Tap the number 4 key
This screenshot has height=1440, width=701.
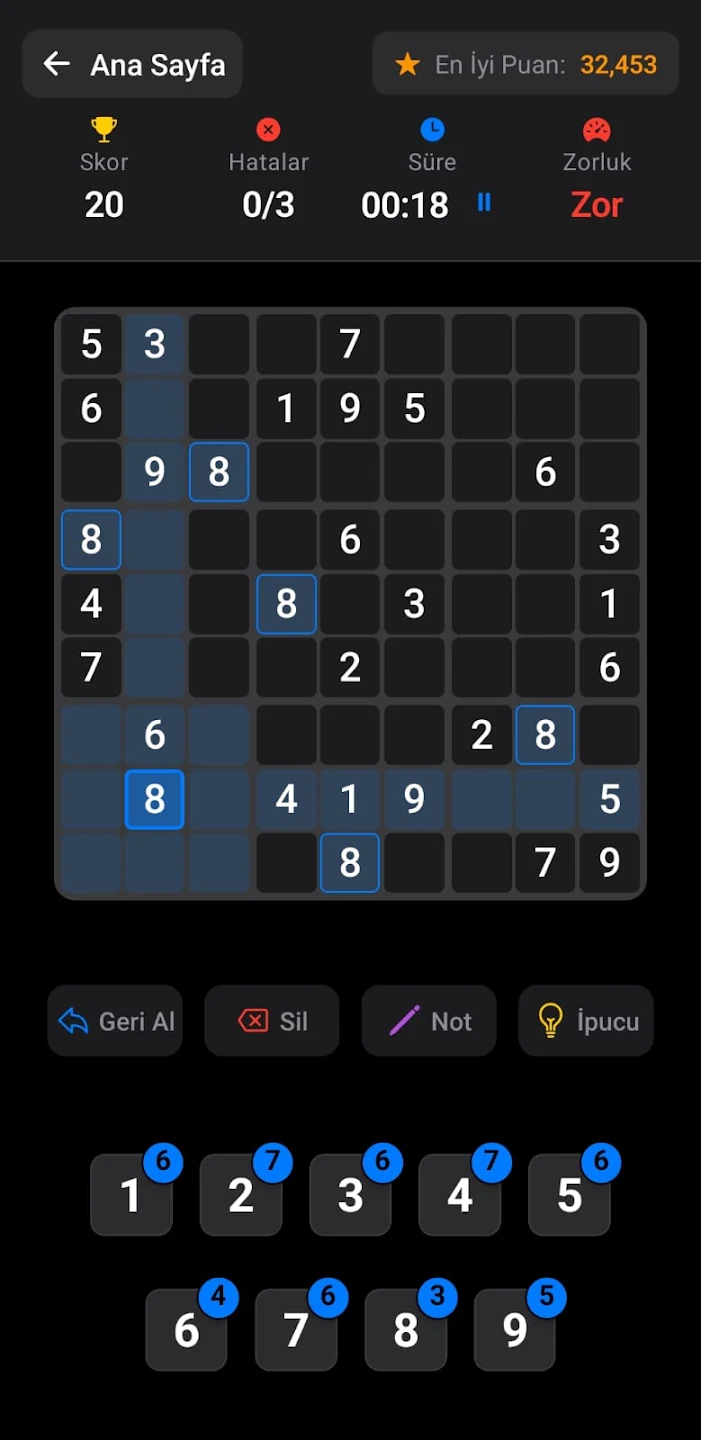click(x=460, y=1195)
